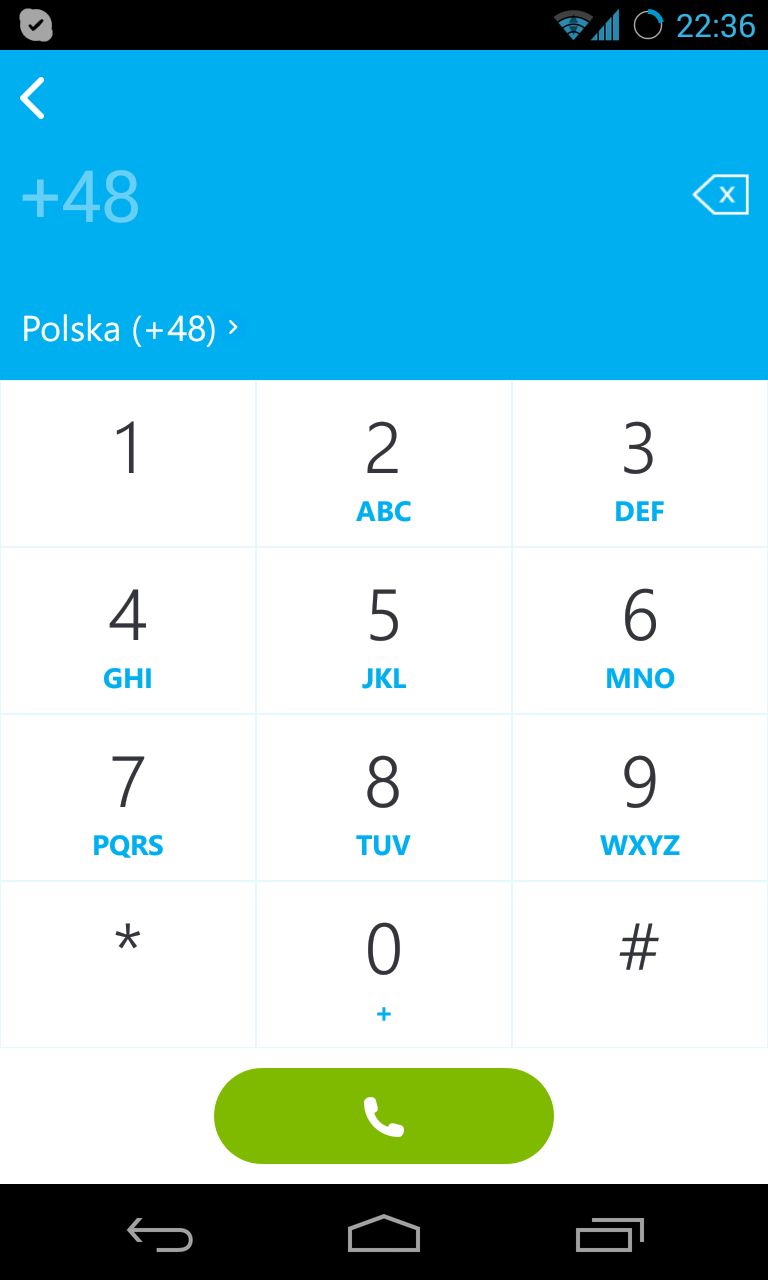768x1280 pixels.
Task: Dial digit 9 WXYZ
Action: click(x=640, y=798)
